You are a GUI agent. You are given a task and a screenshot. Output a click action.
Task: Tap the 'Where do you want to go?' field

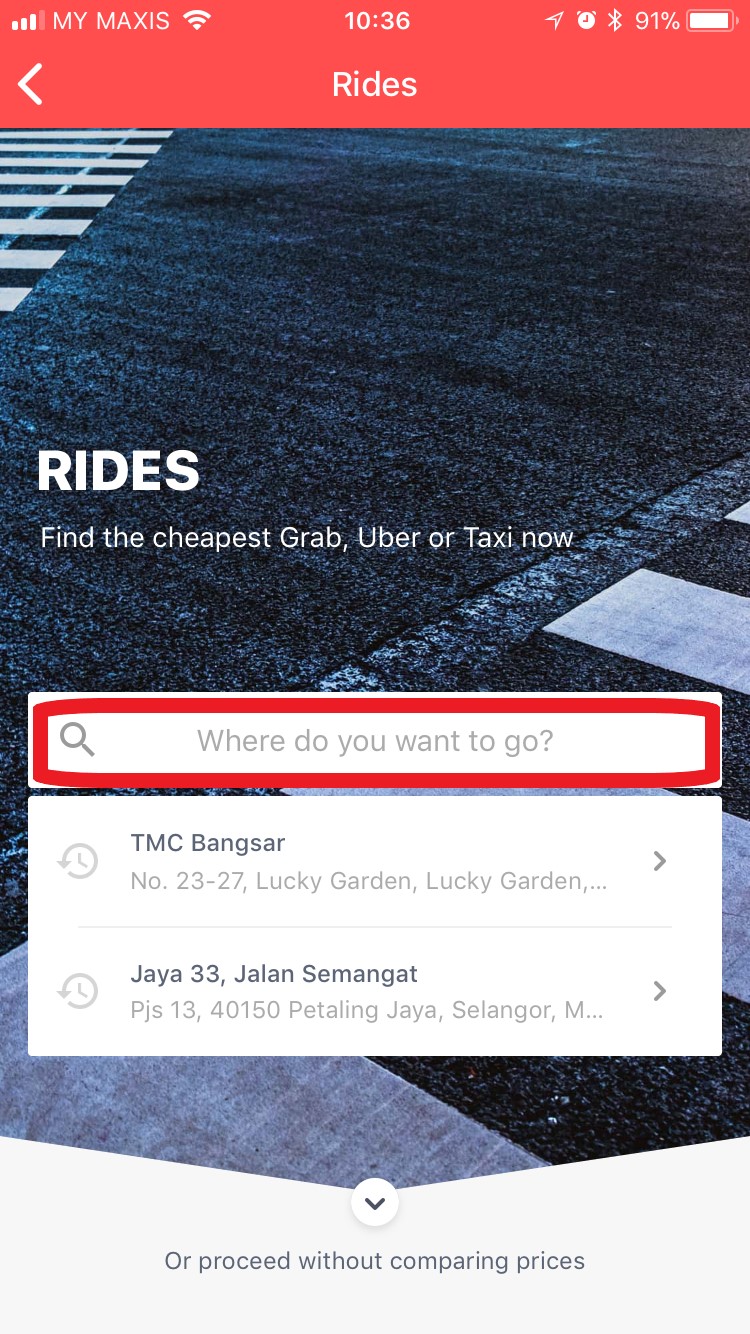[375, 741]
